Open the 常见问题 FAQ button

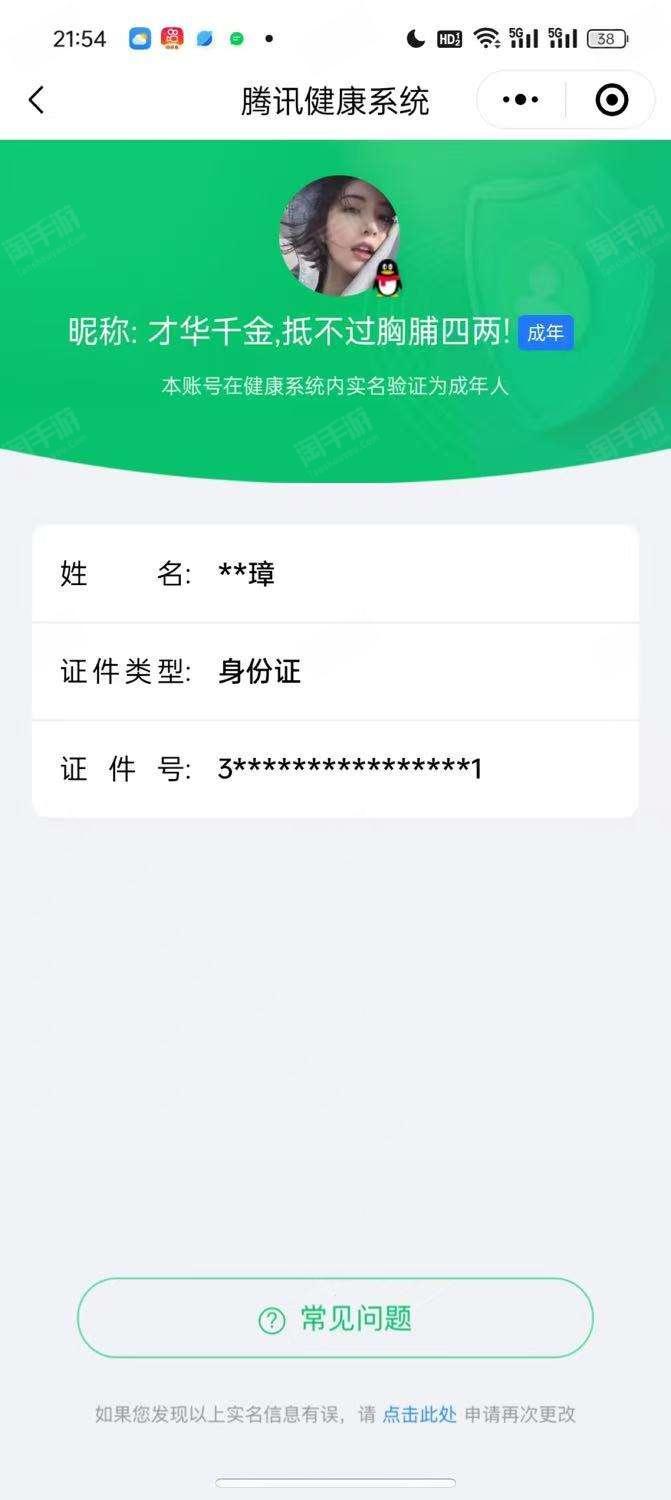335,1318
